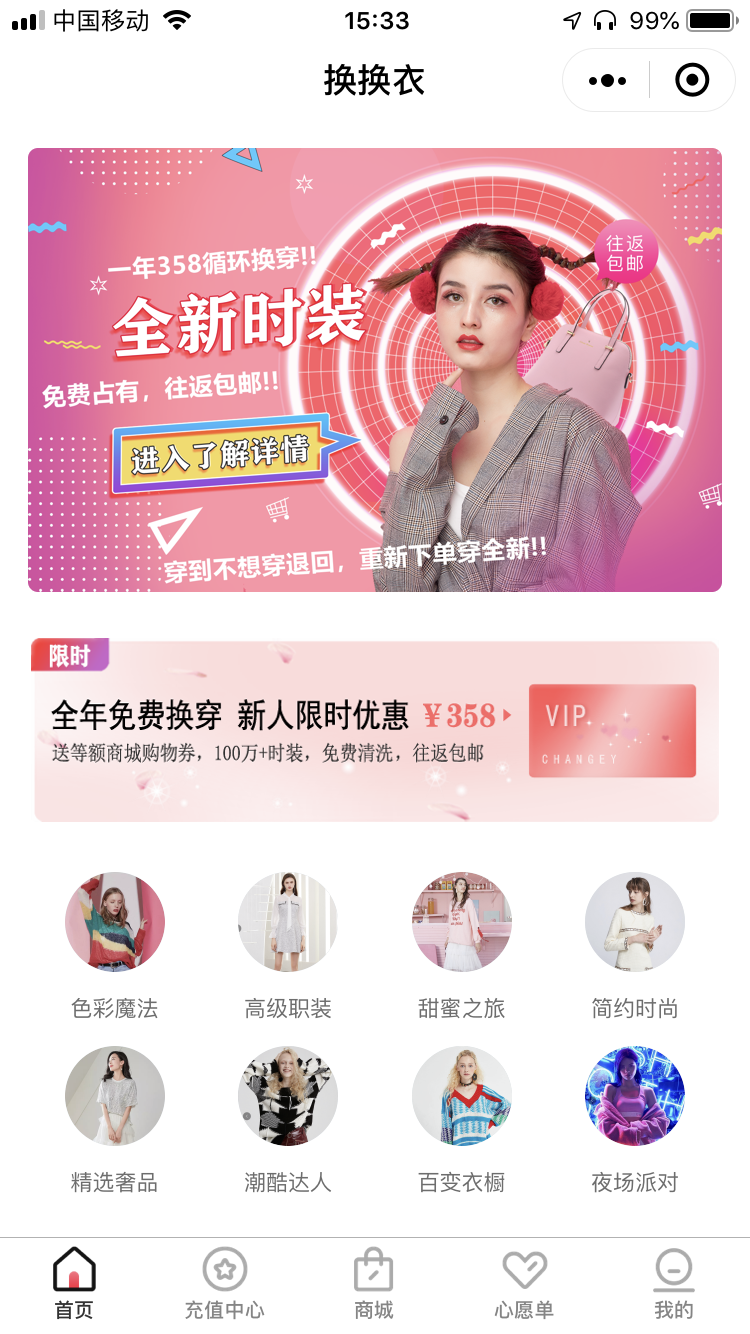Switch to the 商城 tab

(x=374, y=1284)
